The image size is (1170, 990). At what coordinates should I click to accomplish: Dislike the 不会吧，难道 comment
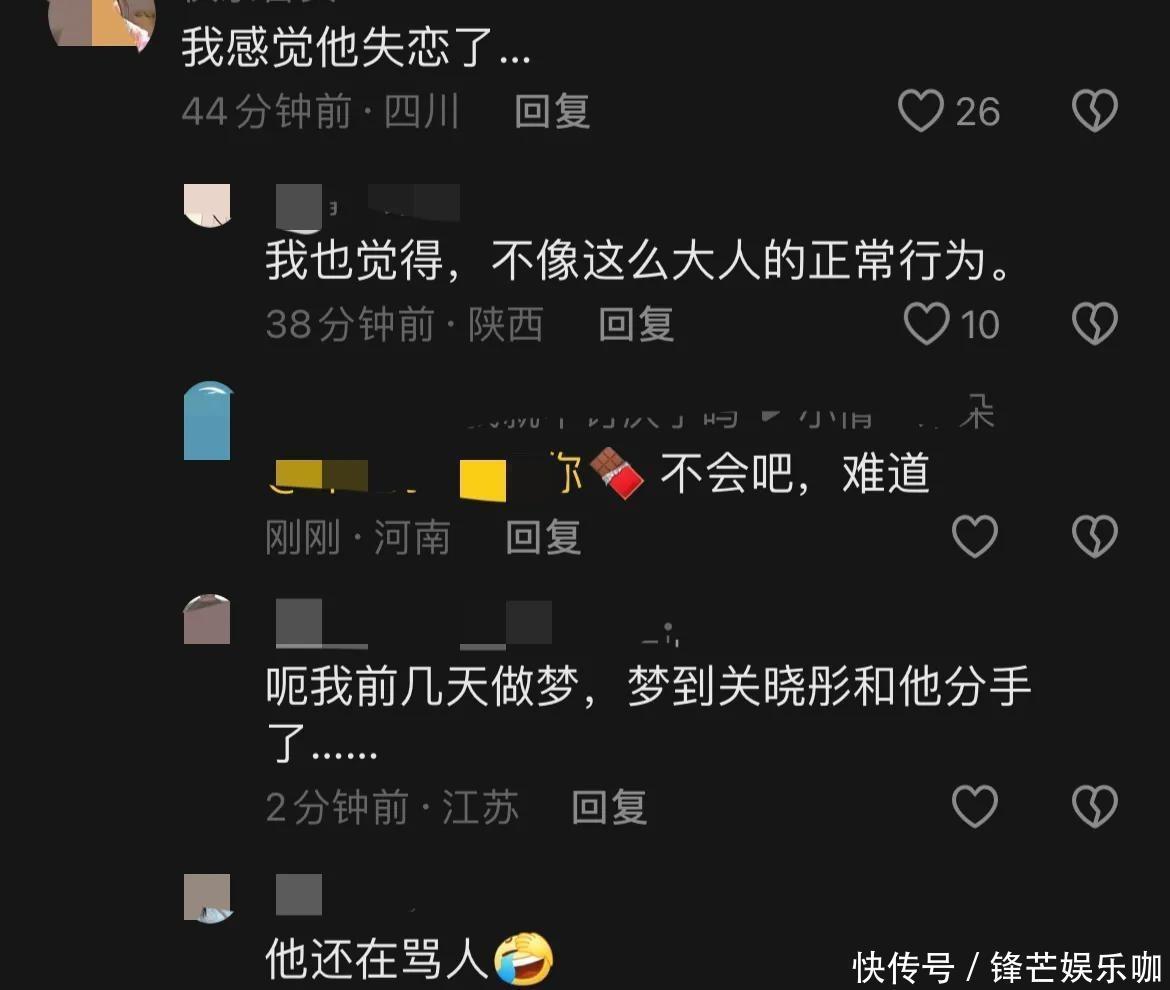click(1095, 536)
